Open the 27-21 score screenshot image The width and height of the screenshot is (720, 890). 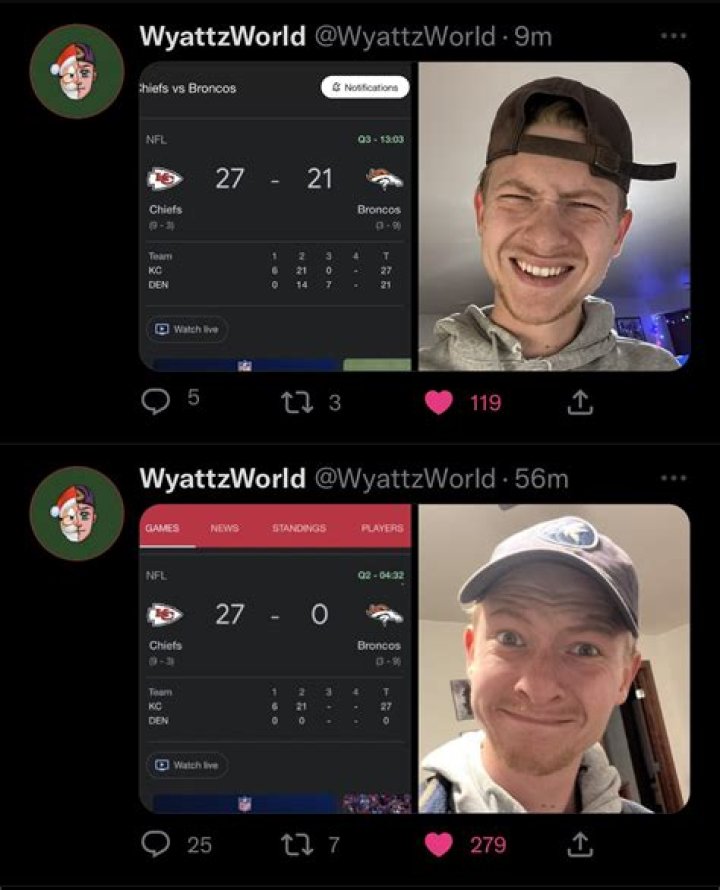(x=275, y=217)
